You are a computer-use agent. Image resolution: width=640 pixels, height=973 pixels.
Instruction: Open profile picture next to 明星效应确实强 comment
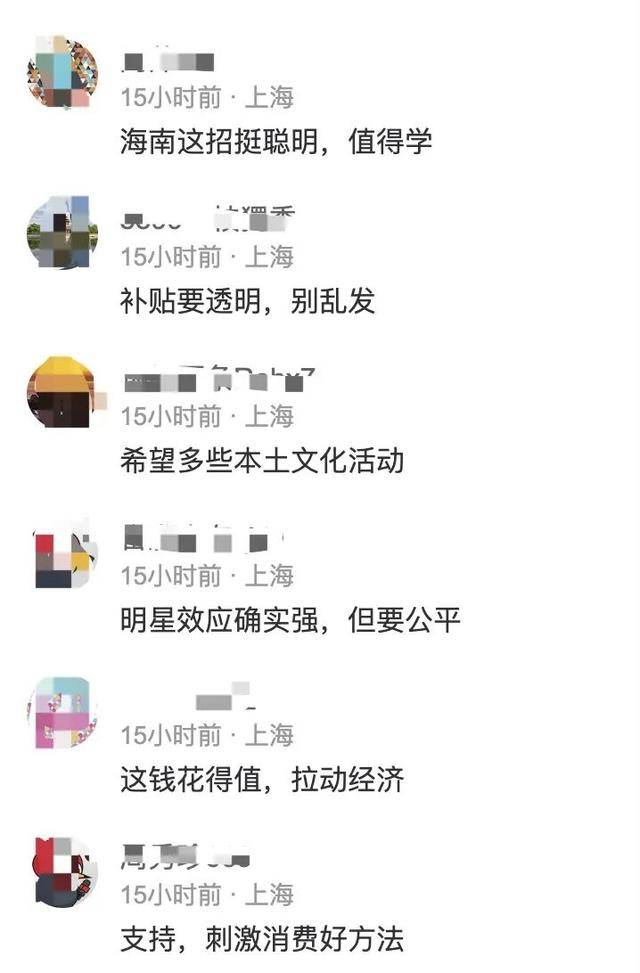[62, 551]
